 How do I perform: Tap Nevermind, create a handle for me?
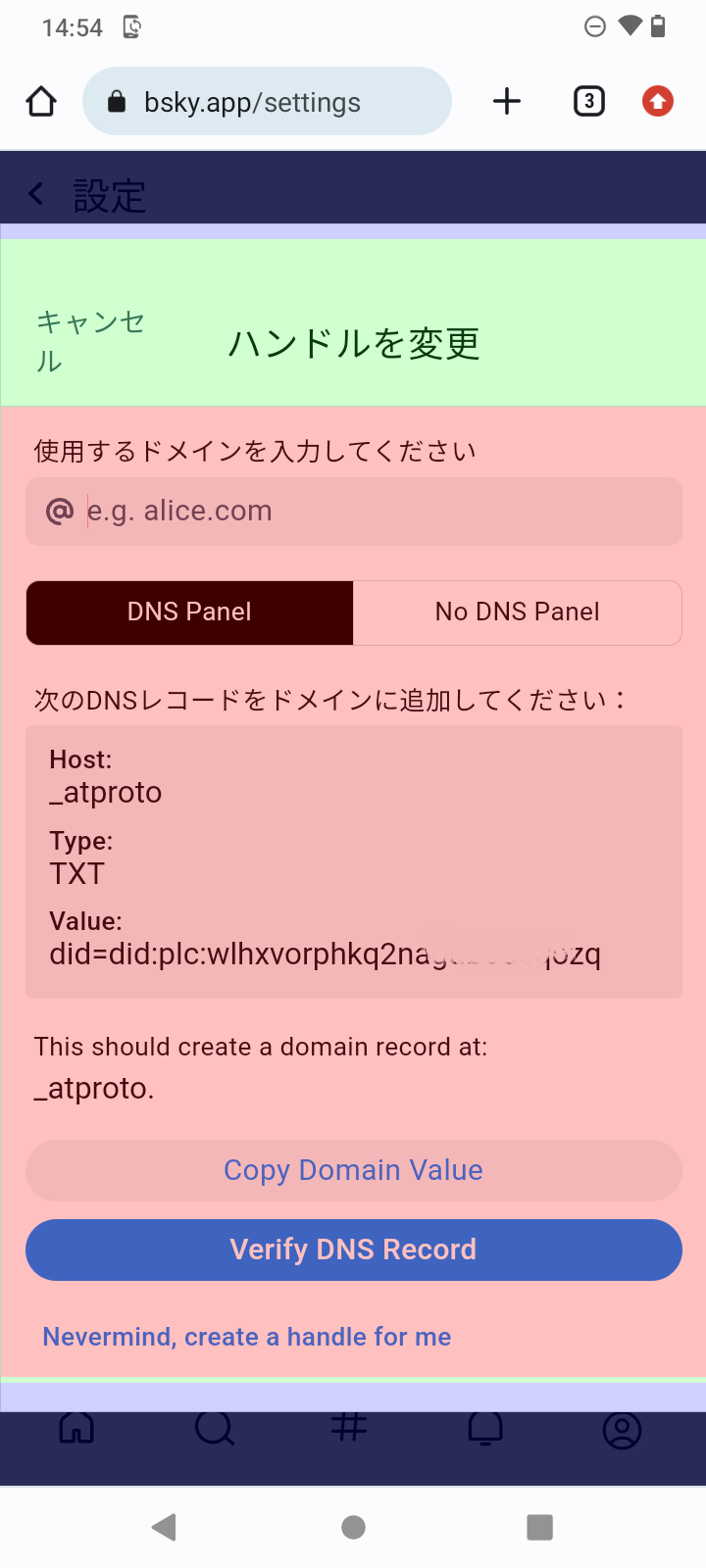click(247, 1337)
